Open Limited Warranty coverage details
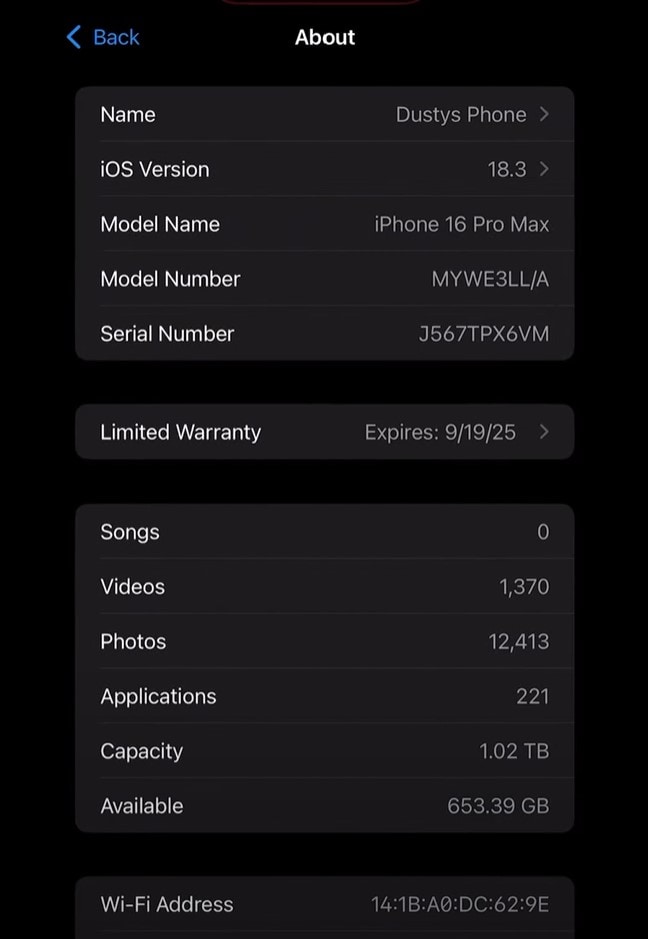Image resolution: width=648 pixels, height=939 pixels. 324,432
